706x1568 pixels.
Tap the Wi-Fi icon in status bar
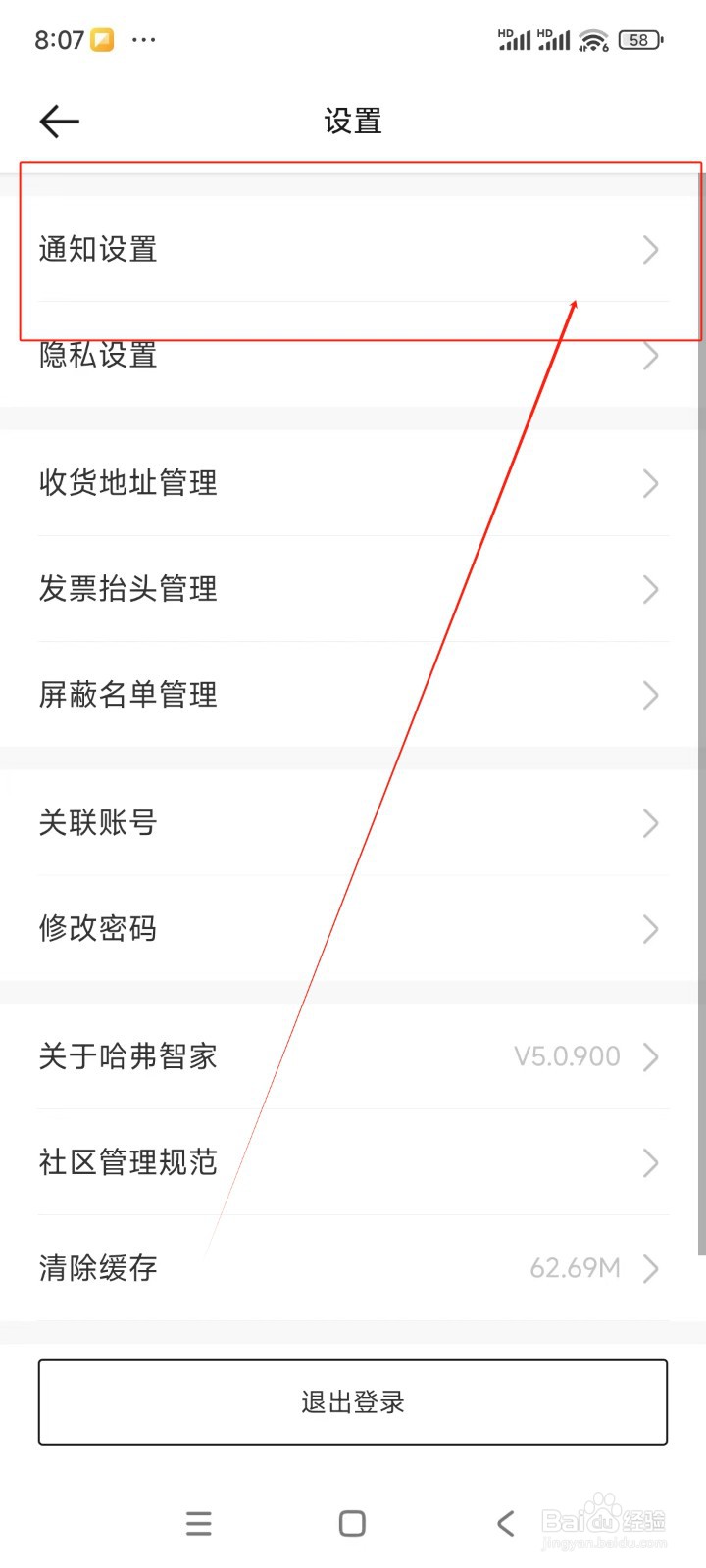(x=593, y=40)
